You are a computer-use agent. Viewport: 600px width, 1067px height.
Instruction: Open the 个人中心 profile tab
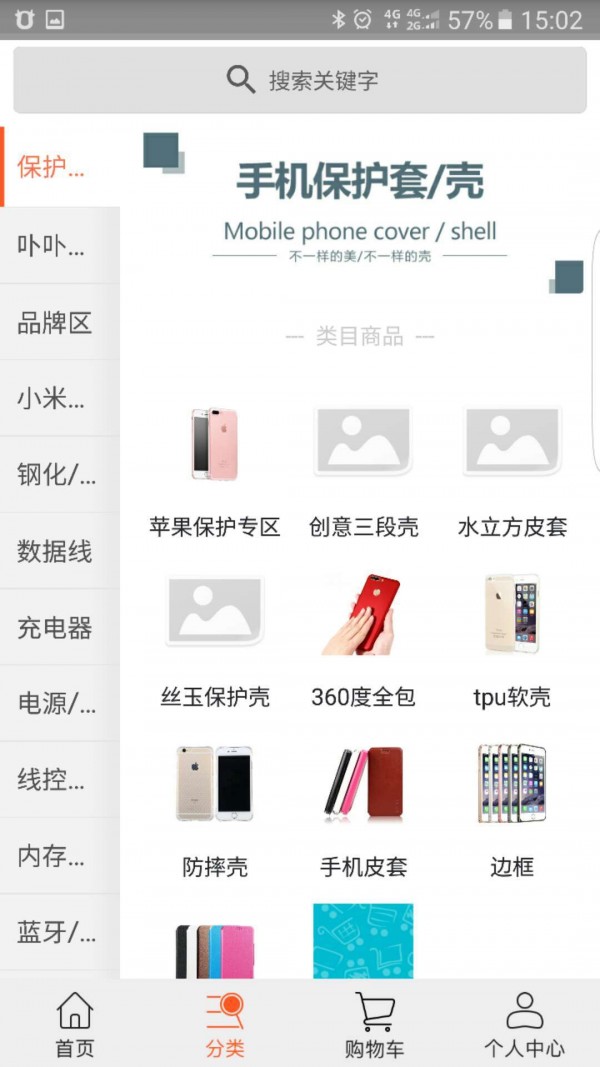click(x=524, y=1024)
